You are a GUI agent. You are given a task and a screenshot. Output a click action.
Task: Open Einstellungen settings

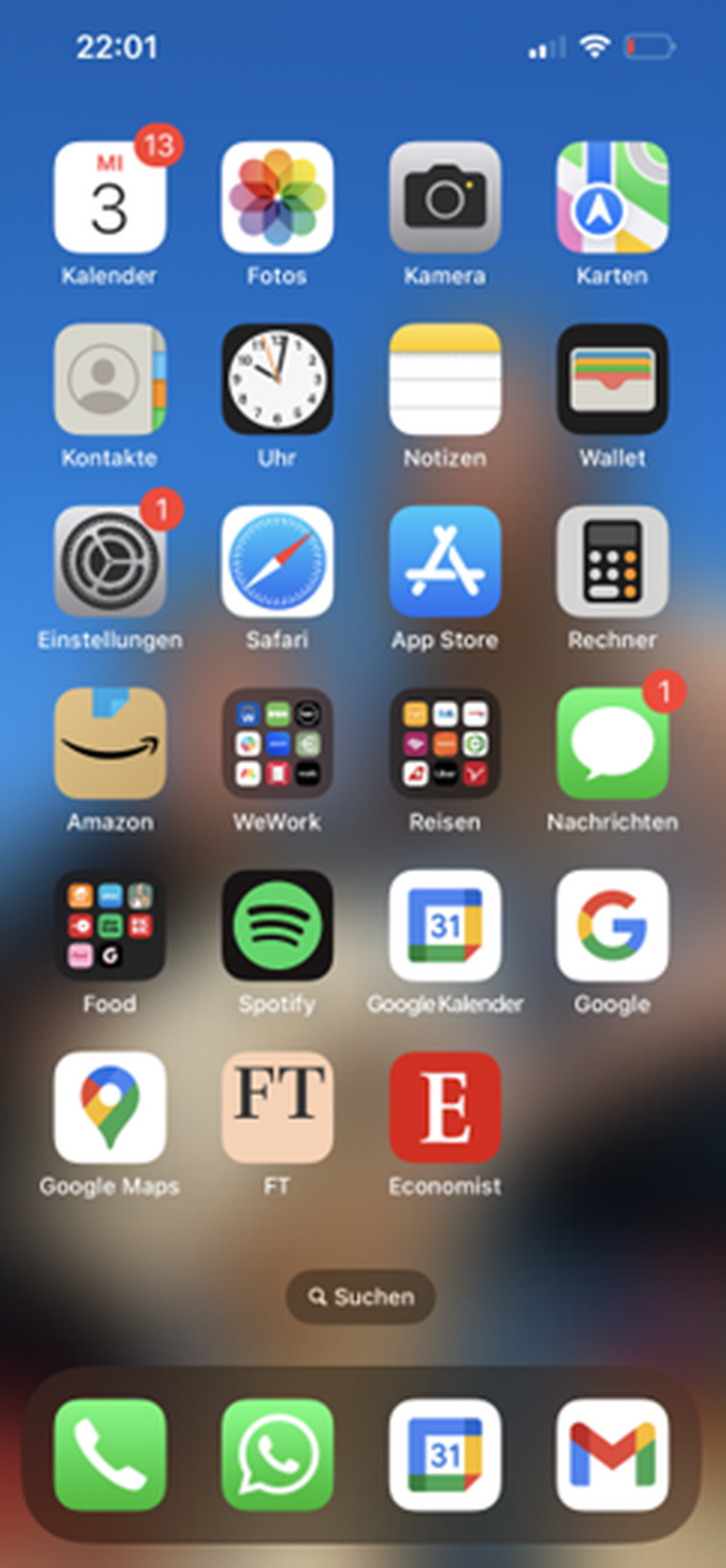point(110,562)
